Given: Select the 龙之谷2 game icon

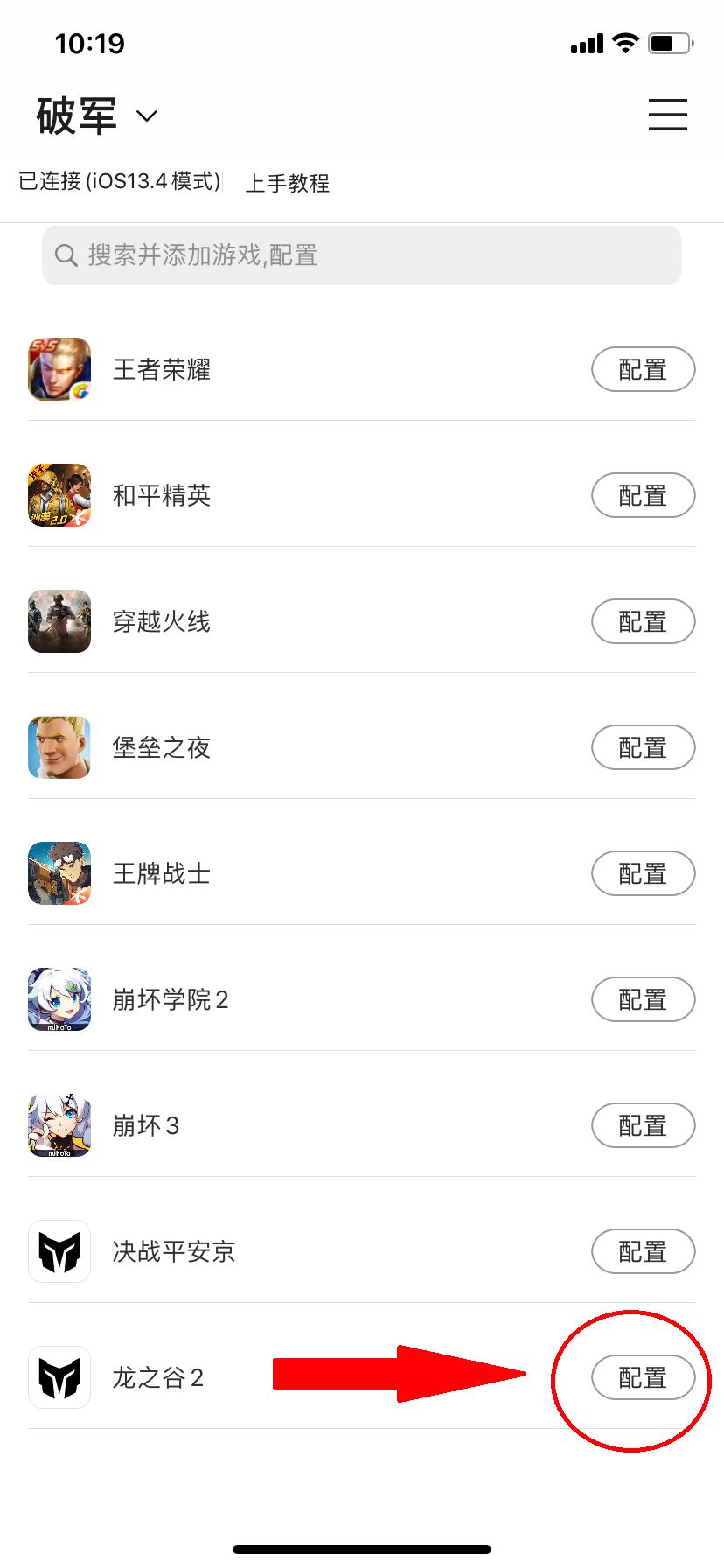Looking at the screenshot, I should tap(59, 1377).
